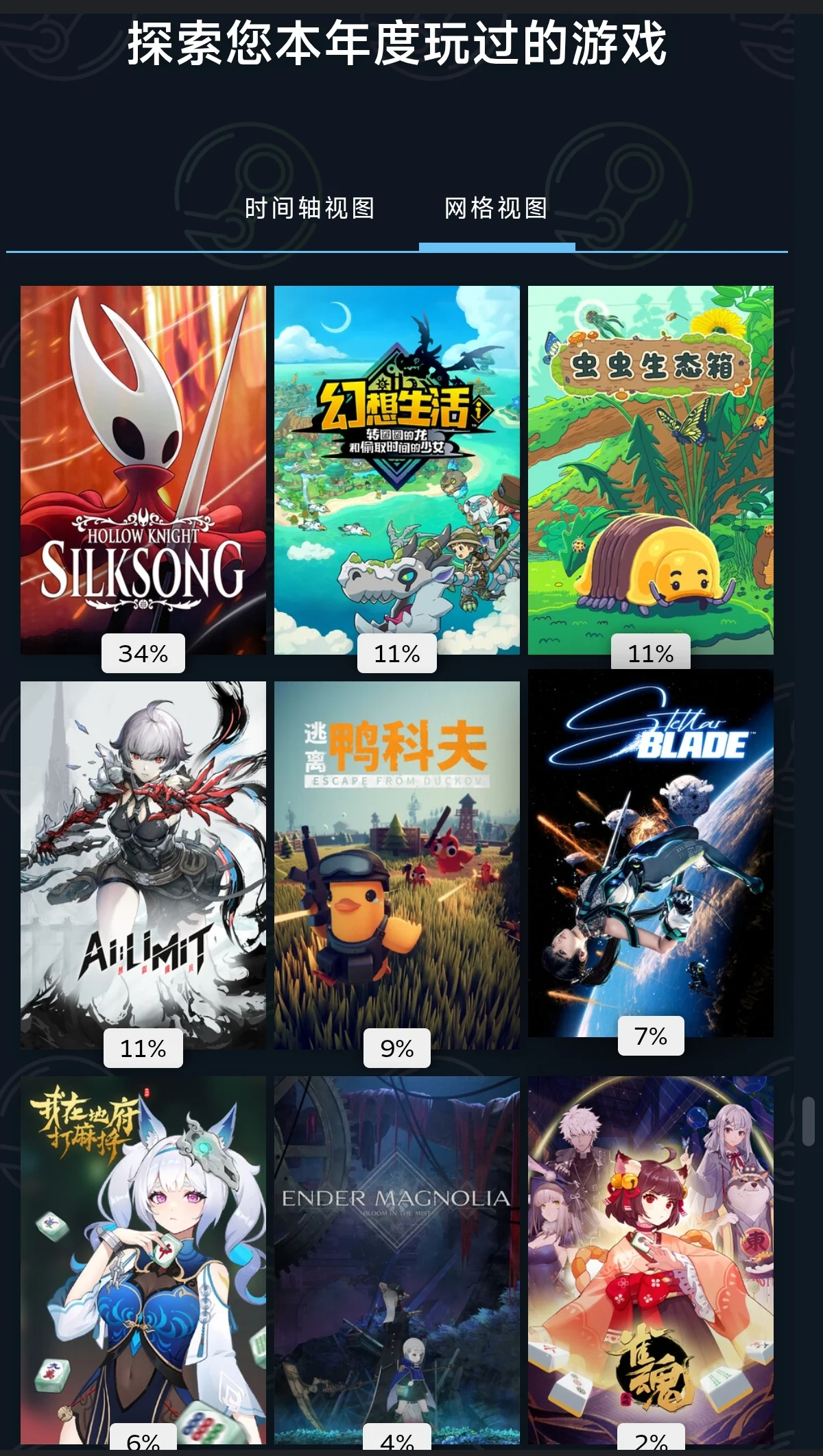The width and height of the screenshot is (823, 1456).
Task: Select the 网格视图 tab
Action: (x=496, y=208)
